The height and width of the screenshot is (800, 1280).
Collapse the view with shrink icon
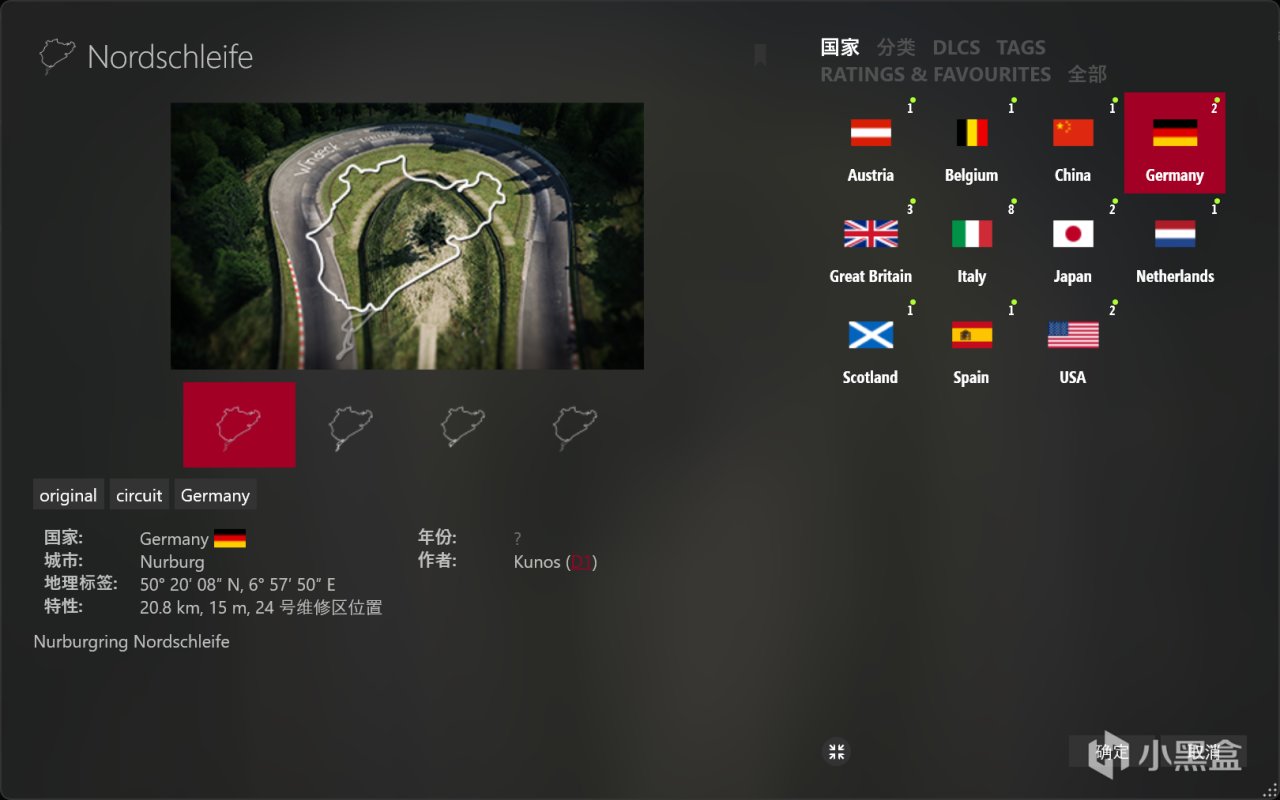click(x=837, y=752)
